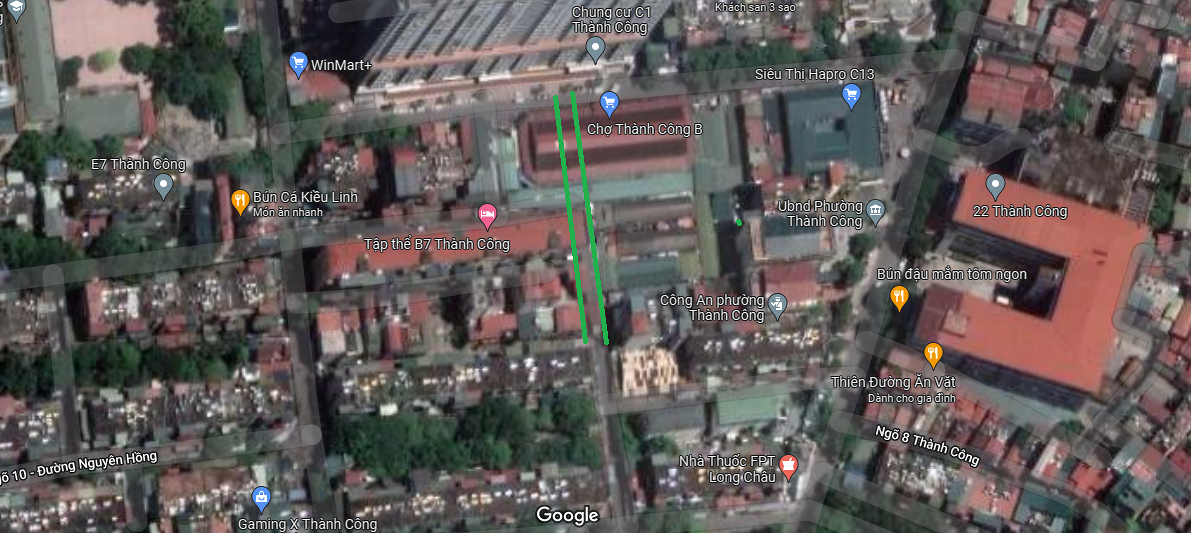Tap the Siêu Thị Hapro C13 marker
The width and height of the screenshot is (1191, 533).
(851, 95)
